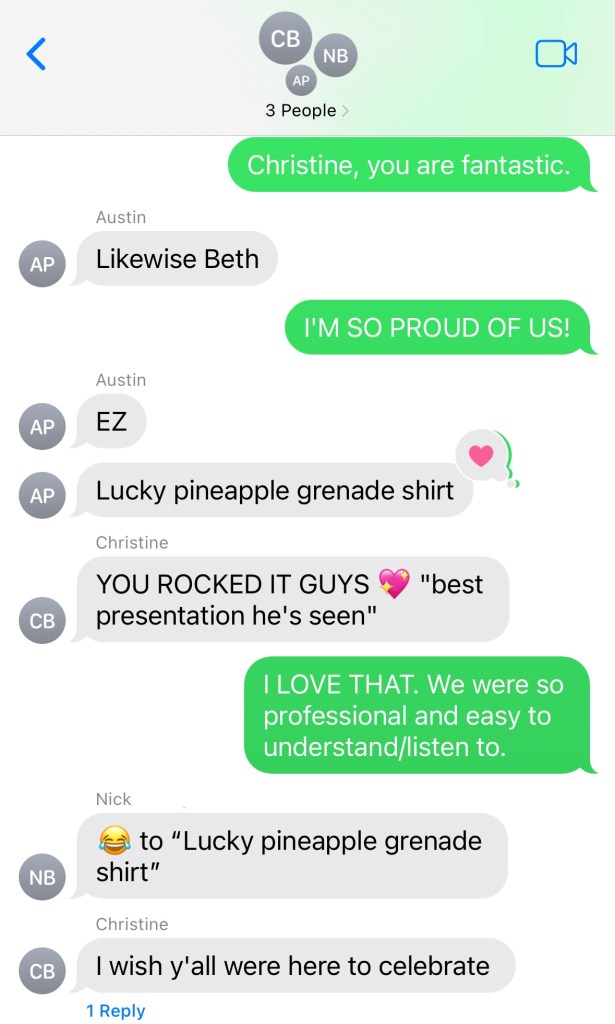View the 1 Reply thread
Viewport: 615px width, 1024px height.
115,1011
